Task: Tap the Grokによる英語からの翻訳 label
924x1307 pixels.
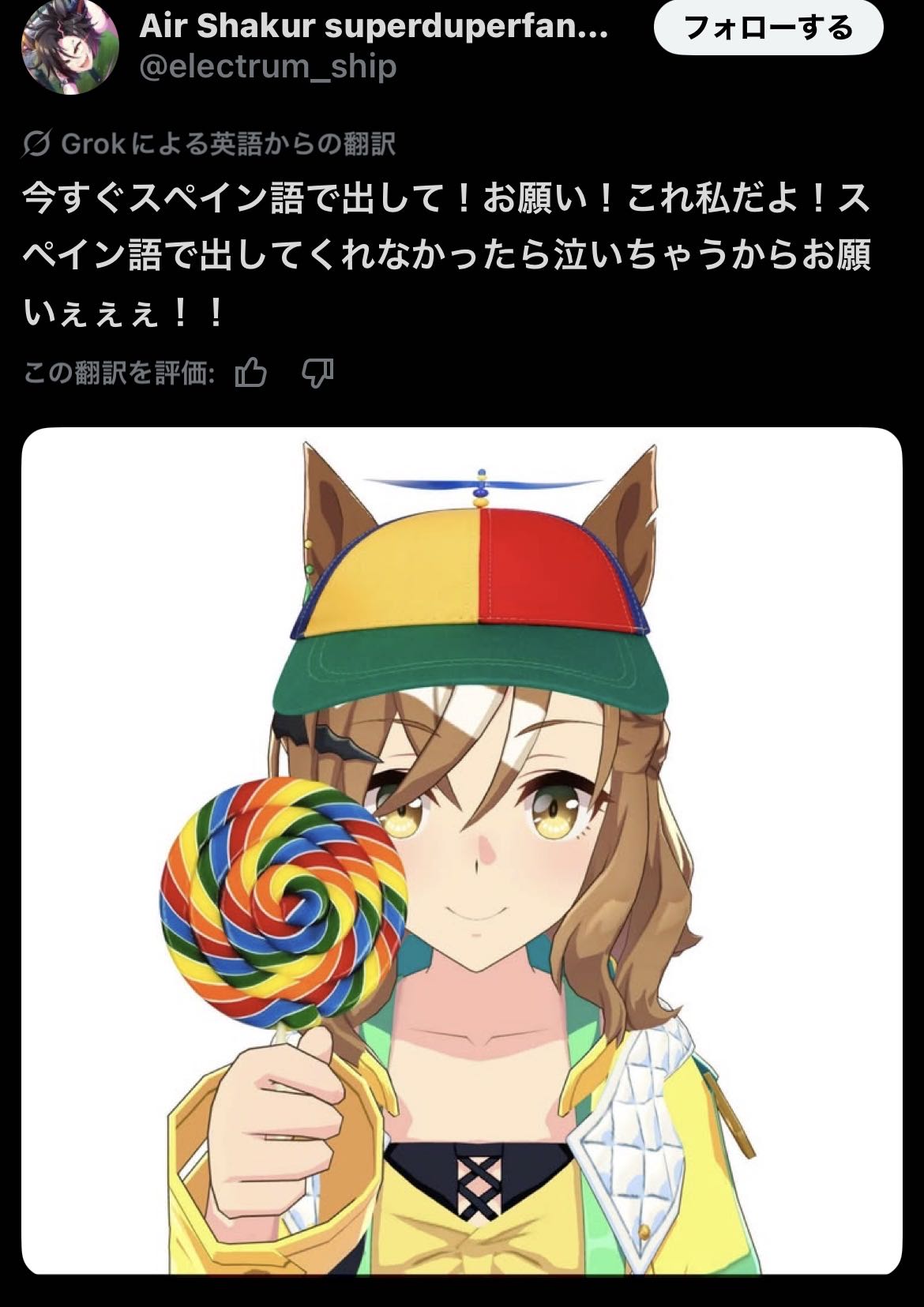Action: tap(209, 145)
